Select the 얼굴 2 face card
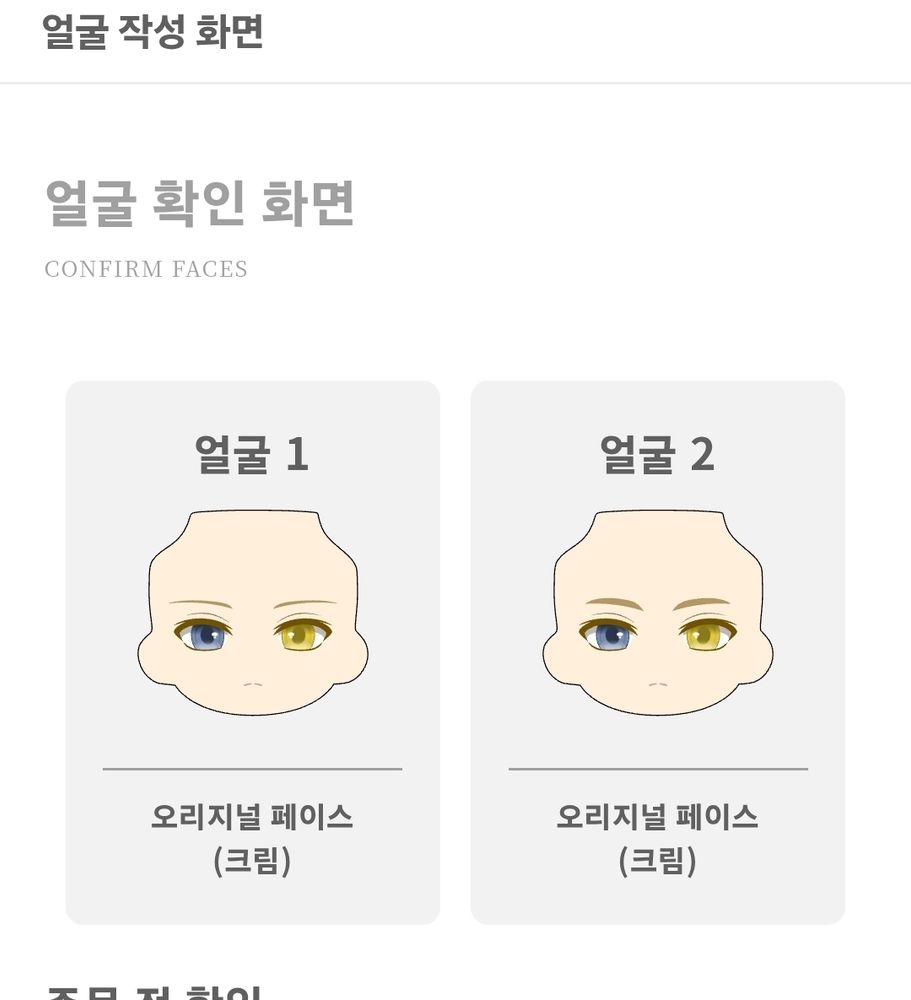Image resolution: width=911 pixels, height=1000 pixels. click(x=657, y=651)
